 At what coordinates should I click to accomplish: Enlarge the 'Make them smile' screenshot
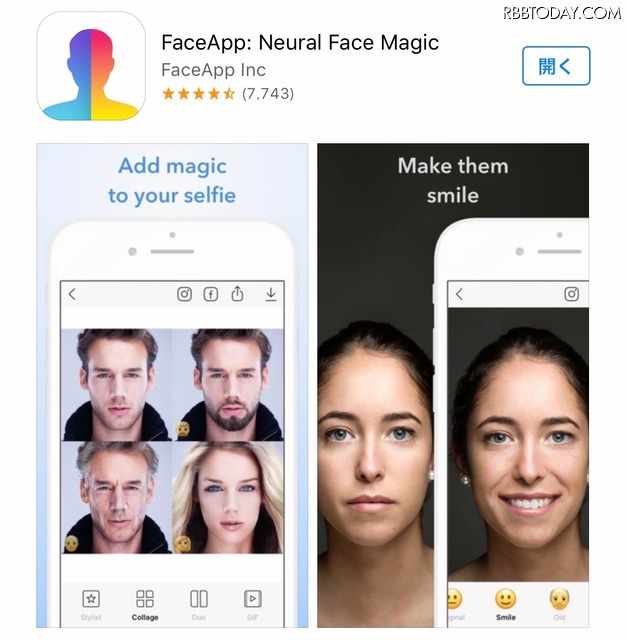(x=452, y=386)
